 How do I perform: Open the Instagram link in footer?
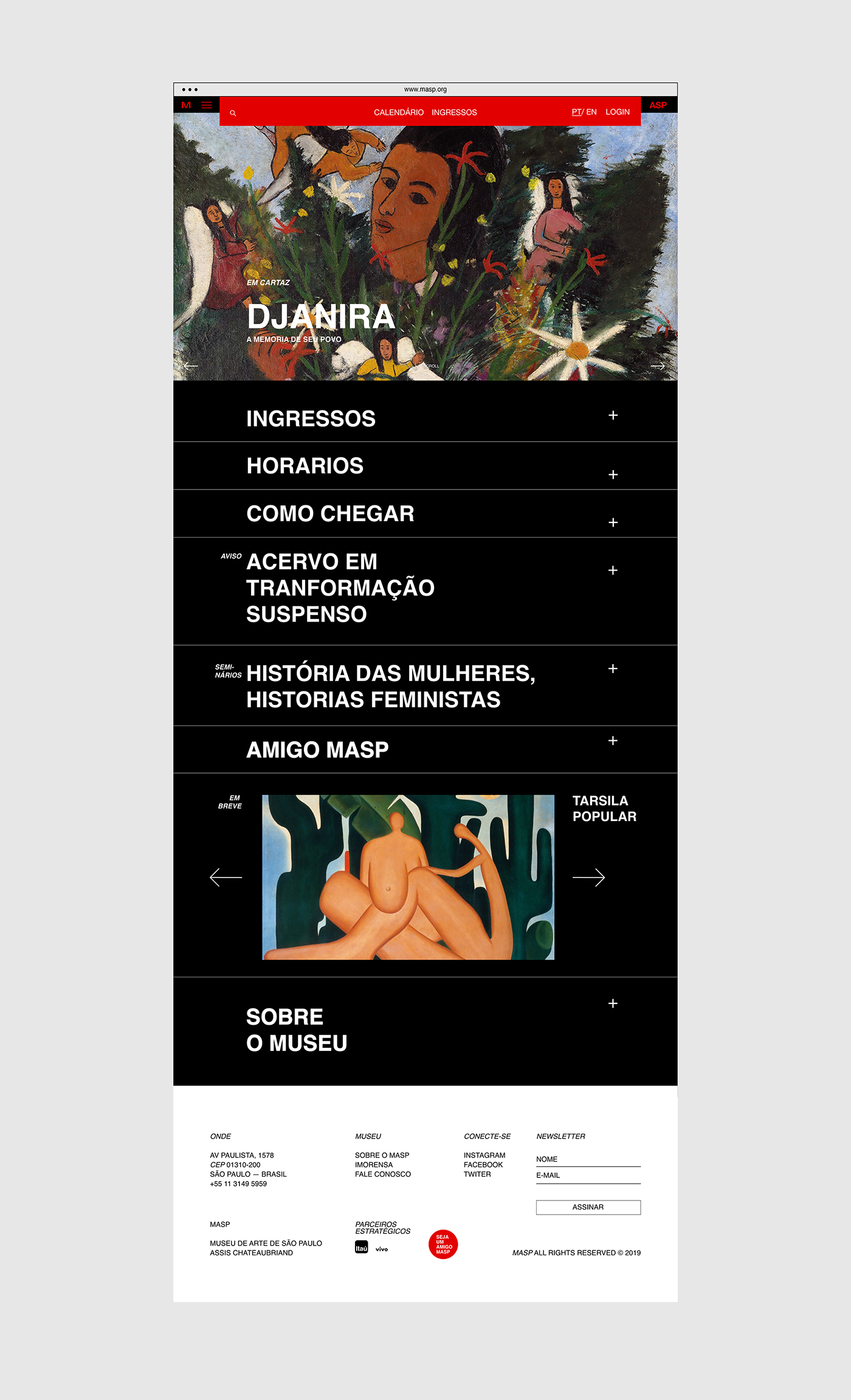[x=484, y=1156]
